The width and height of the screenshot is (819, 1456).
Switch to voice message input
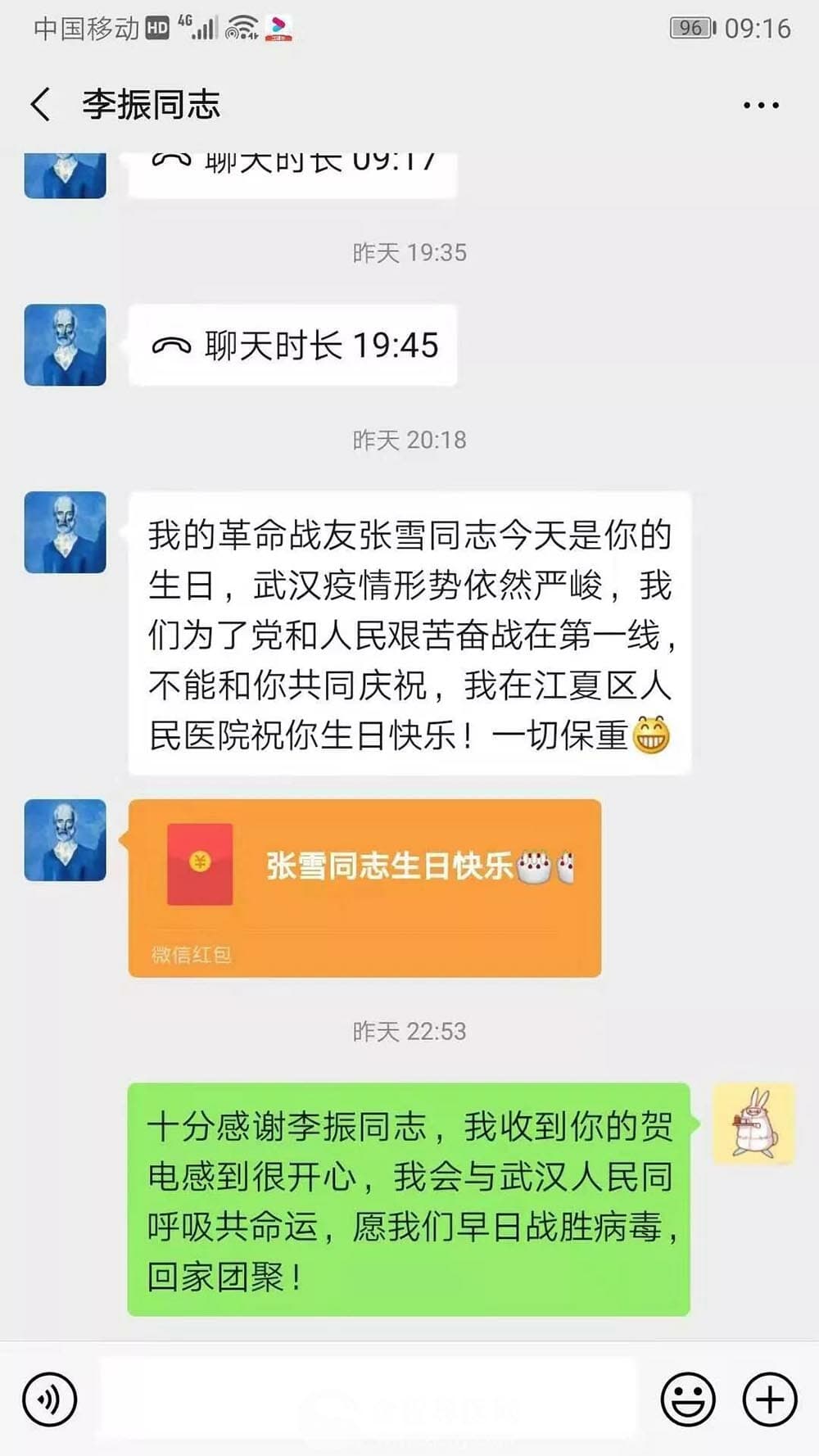point(50,1399)
